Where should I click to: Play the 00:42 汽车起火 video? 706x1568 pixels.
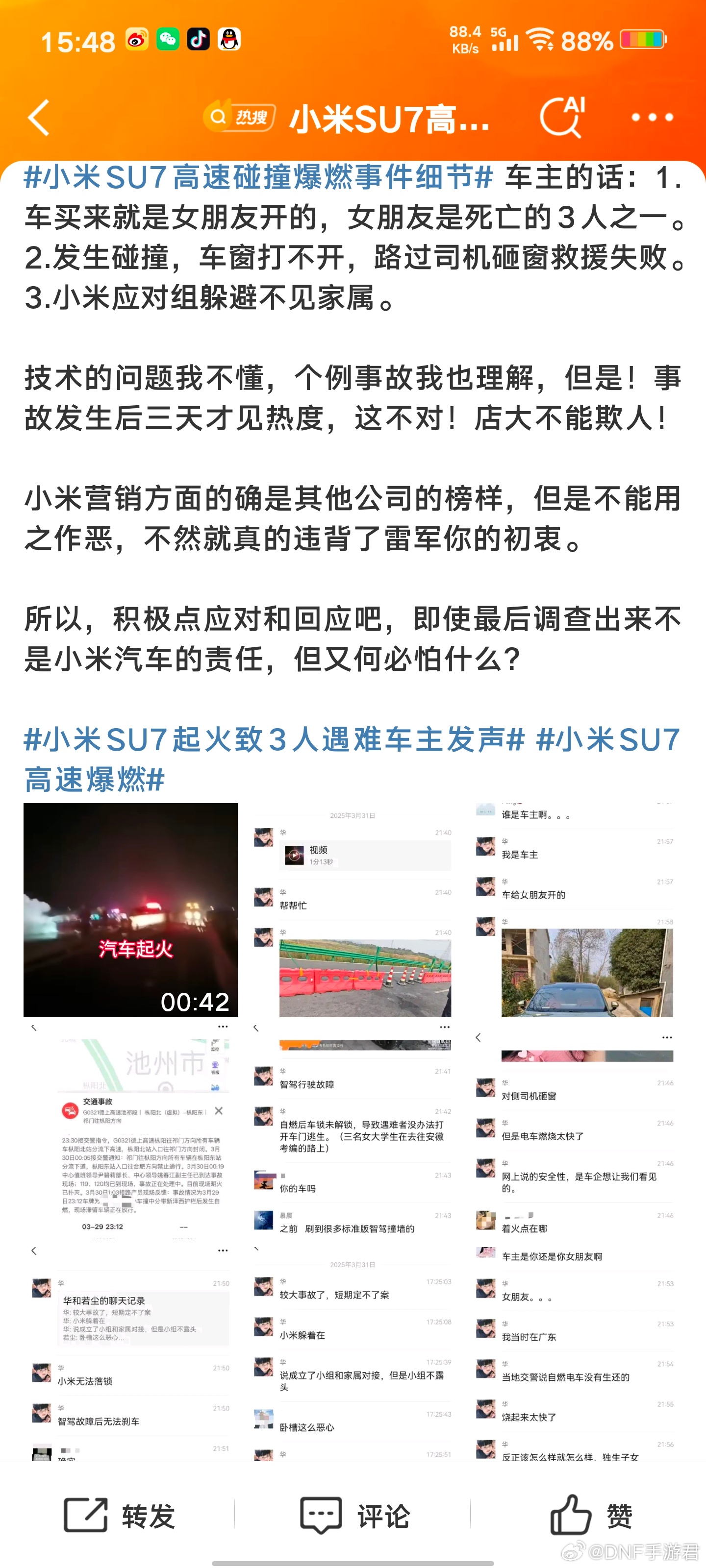130,910
